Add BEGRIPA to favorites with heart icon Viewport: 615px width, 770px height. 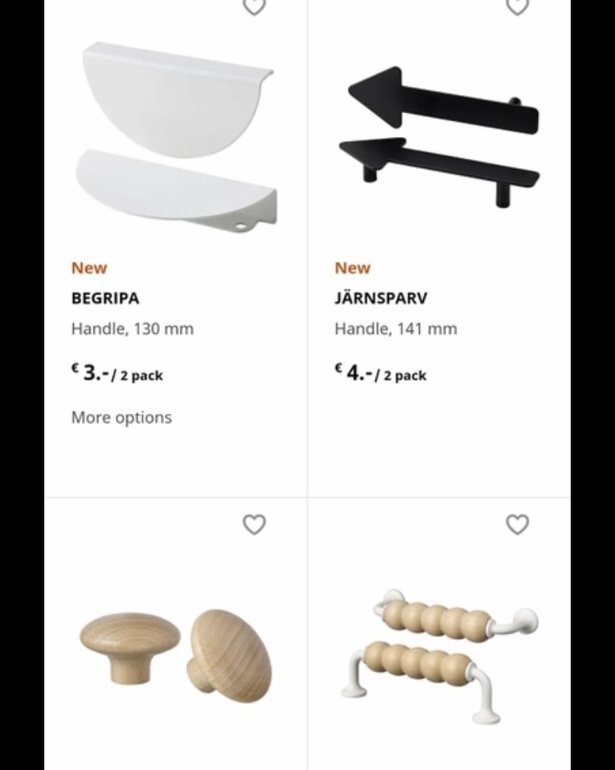pyautogui.click(x=254, y=6)
